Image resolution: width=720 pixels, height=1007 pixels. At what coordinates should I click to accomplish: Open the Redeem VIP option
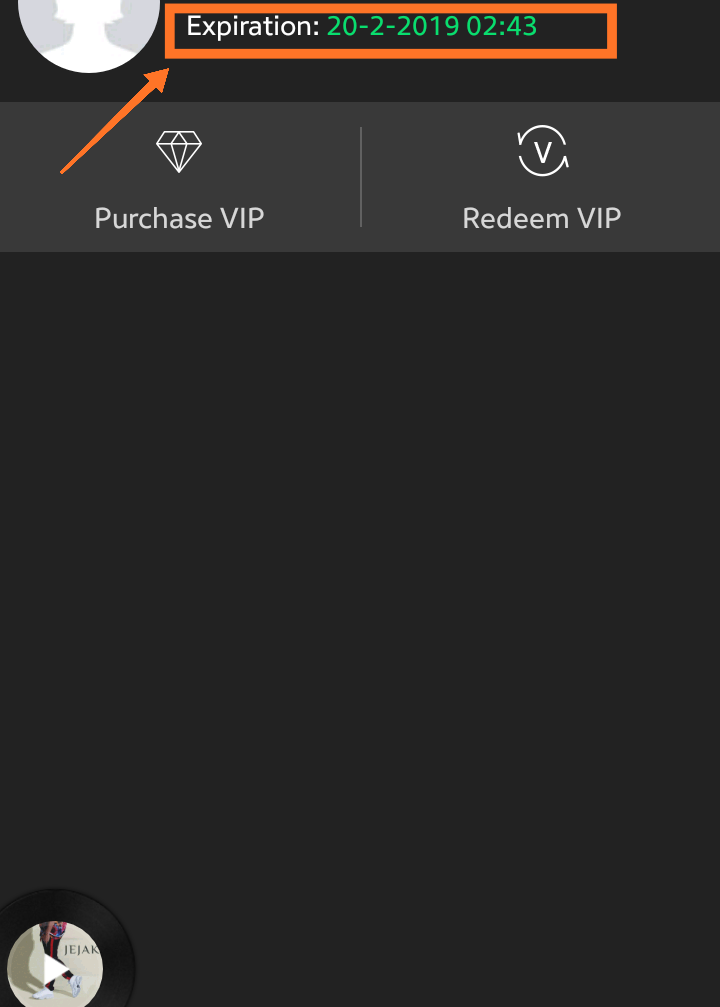click(541, 178)
